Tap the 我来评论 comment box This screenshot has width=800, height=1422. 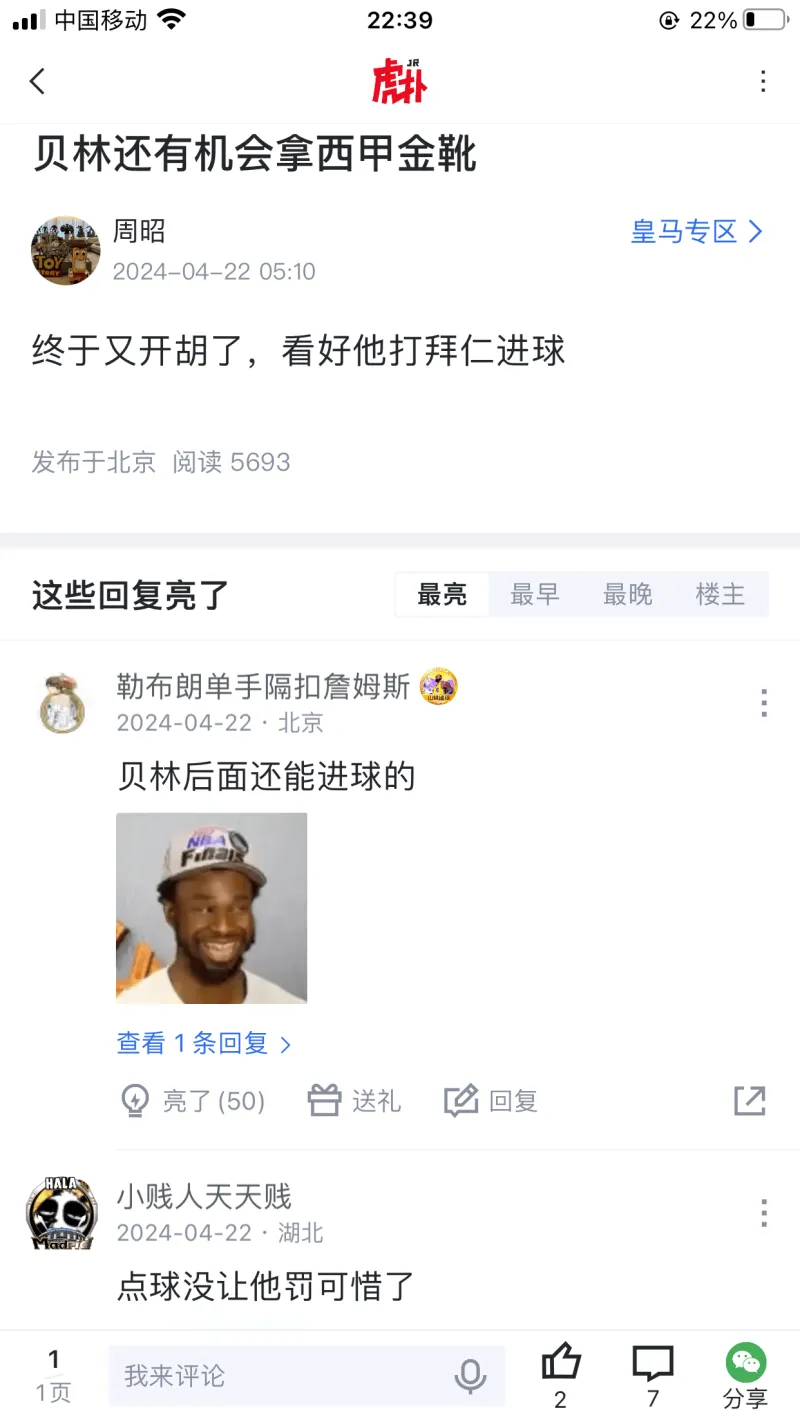click(x=280, y=1376)
